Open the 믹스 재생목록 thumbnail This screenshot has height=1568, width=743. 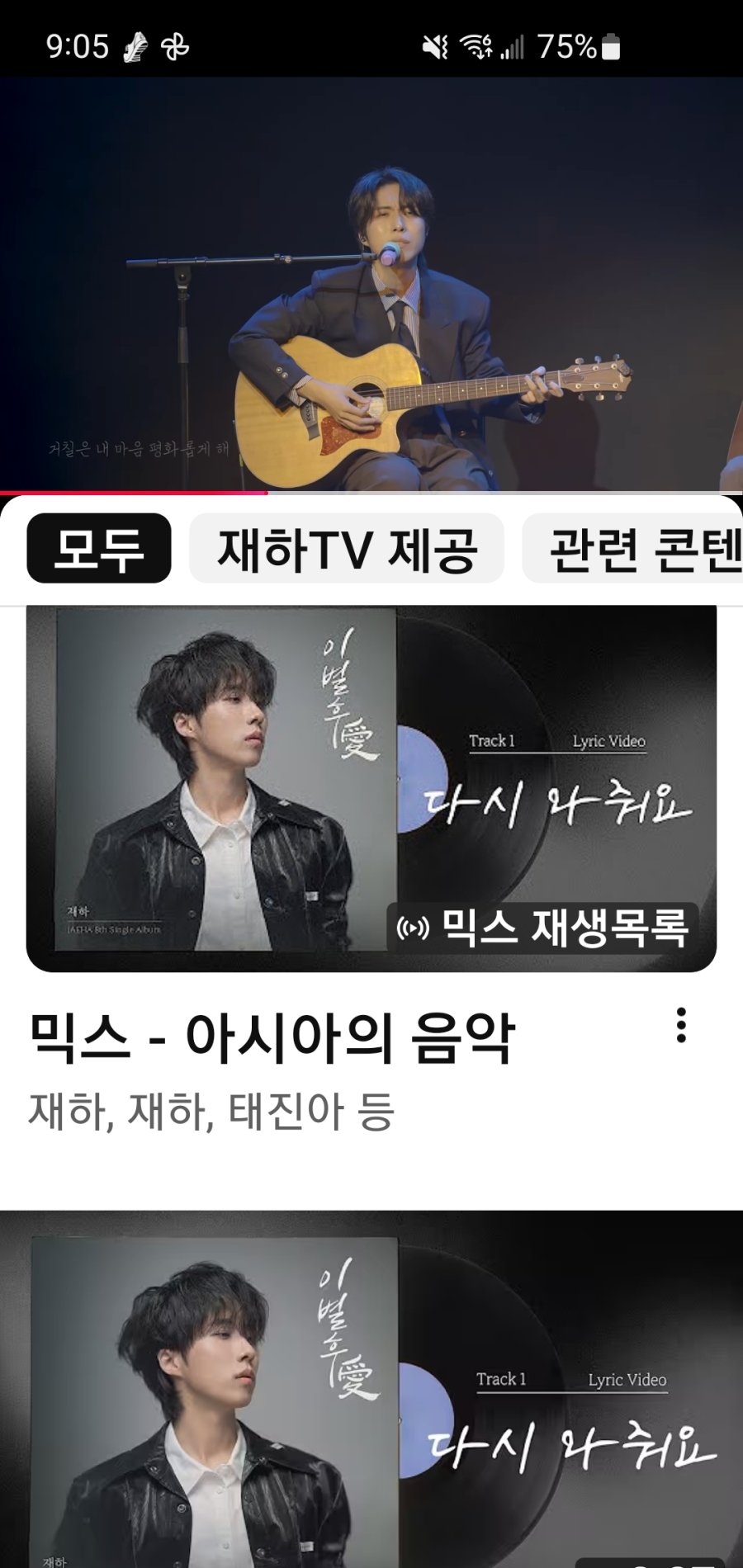coord(371,788)
